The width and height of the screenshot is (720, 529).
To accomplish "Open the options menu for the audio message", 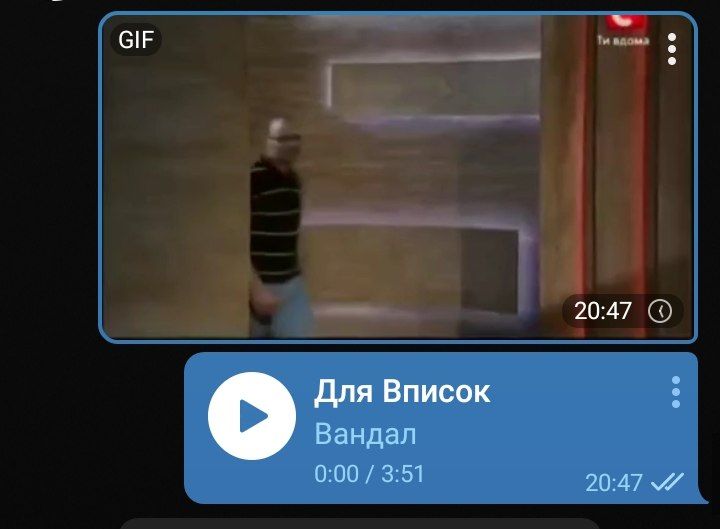I will (x=676, y=392).
